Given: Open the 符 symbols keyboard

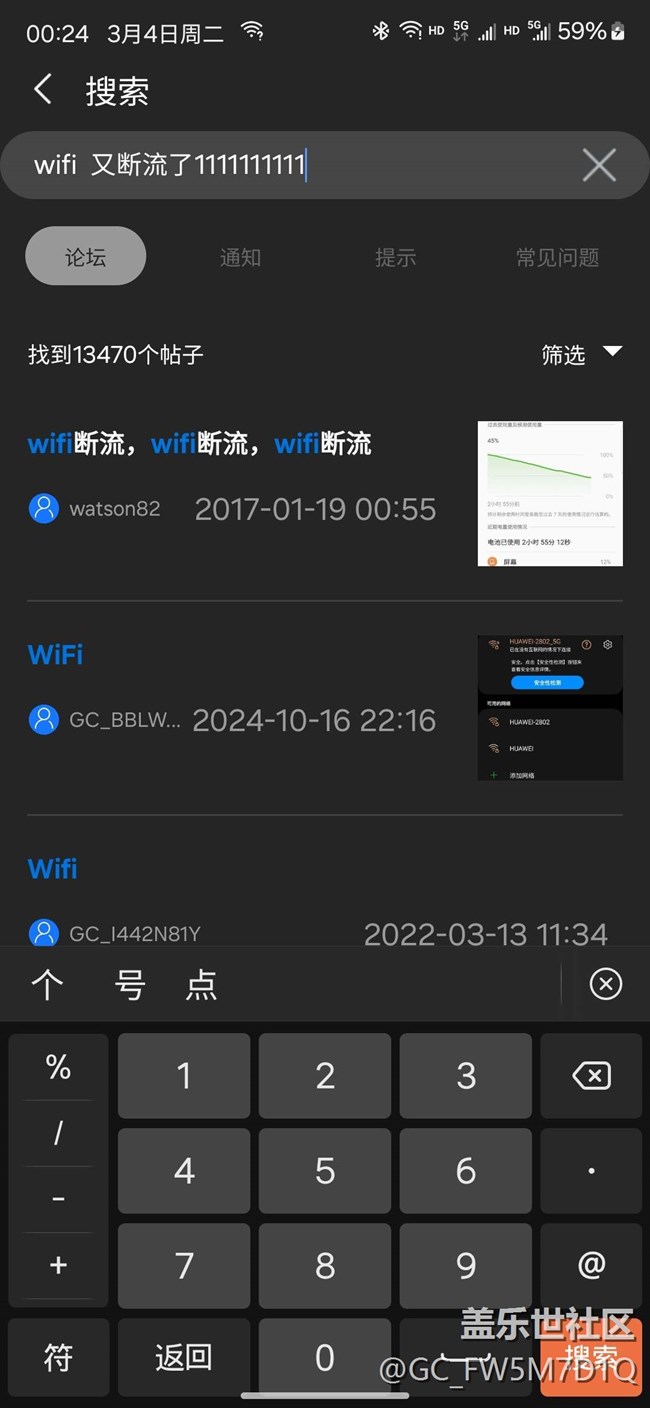Looking at the screenshot, I should click(58, 1357).
